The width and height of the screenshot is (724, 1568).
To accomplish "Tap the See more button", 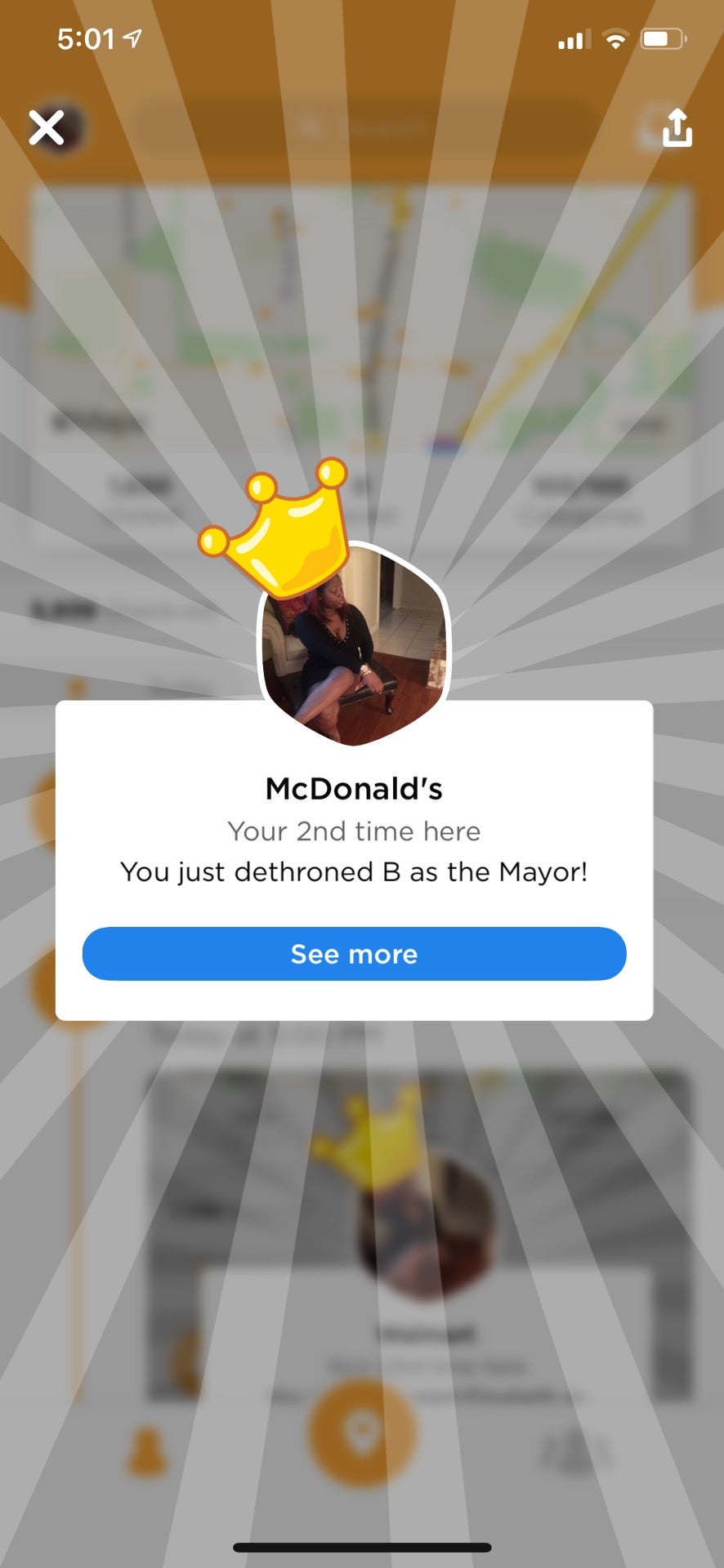I will coord(353,954).
